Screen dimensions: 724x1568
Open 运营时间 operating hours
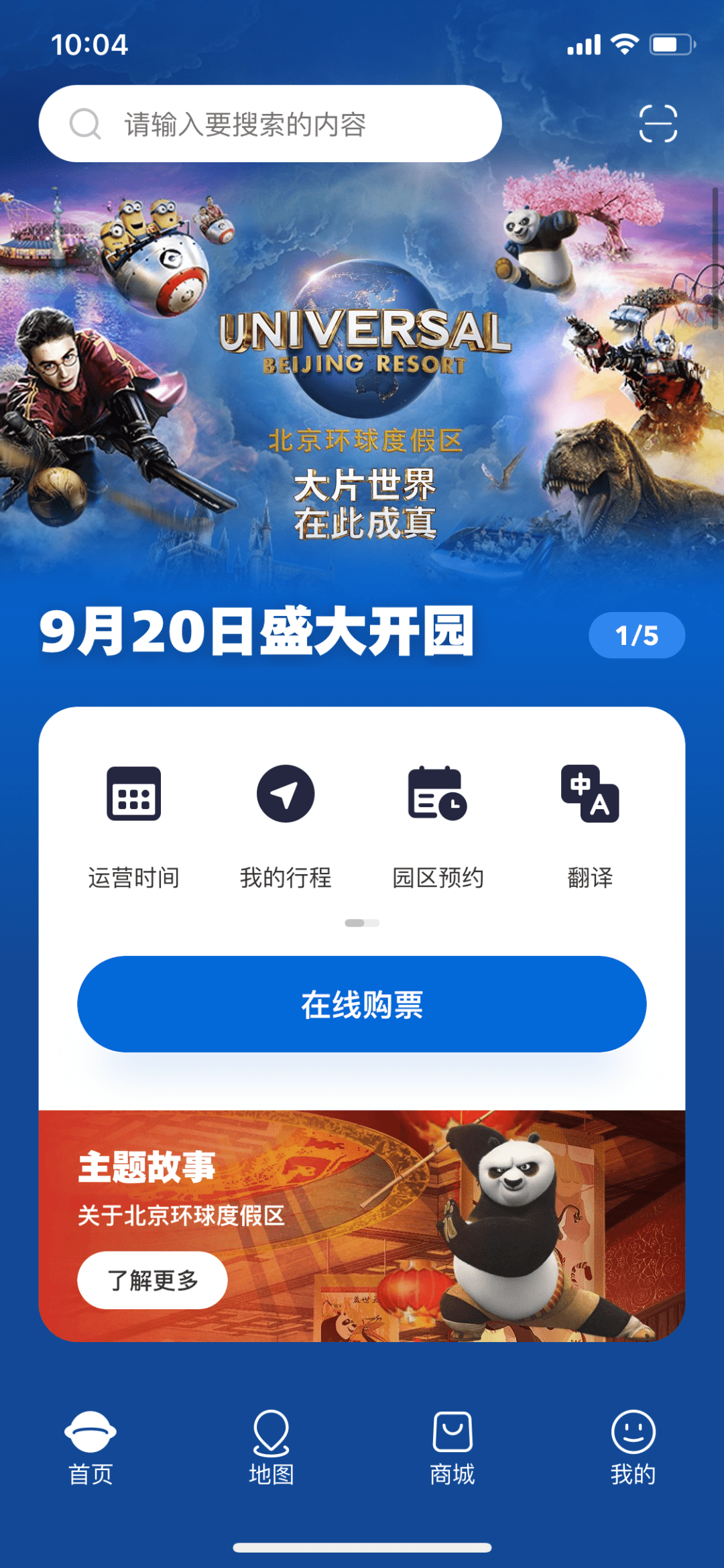133,825
